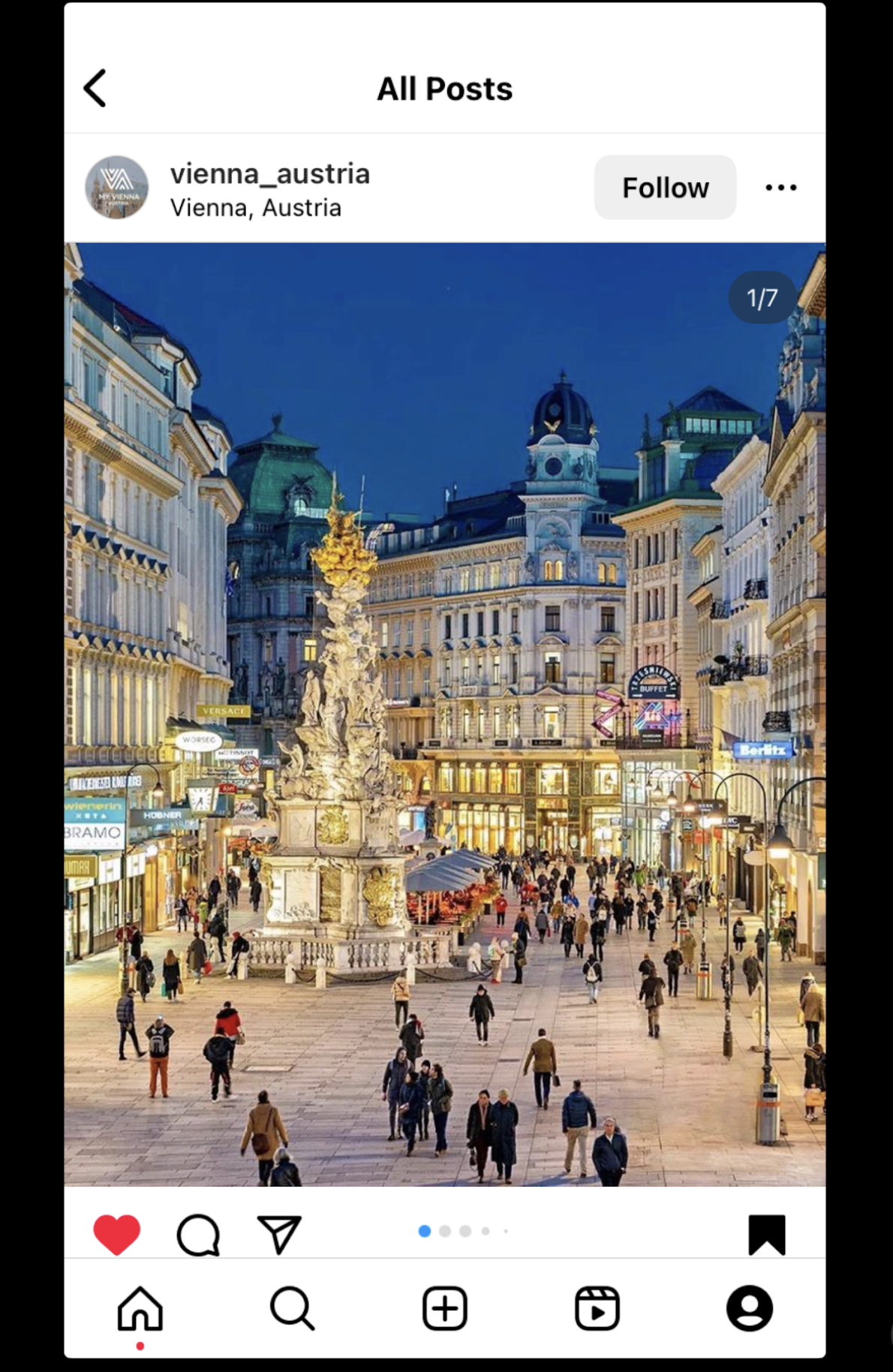Switch to the Search tab
This screenshot has width=893, height=1372.
pyautogui.click(x=292, y=1308)
